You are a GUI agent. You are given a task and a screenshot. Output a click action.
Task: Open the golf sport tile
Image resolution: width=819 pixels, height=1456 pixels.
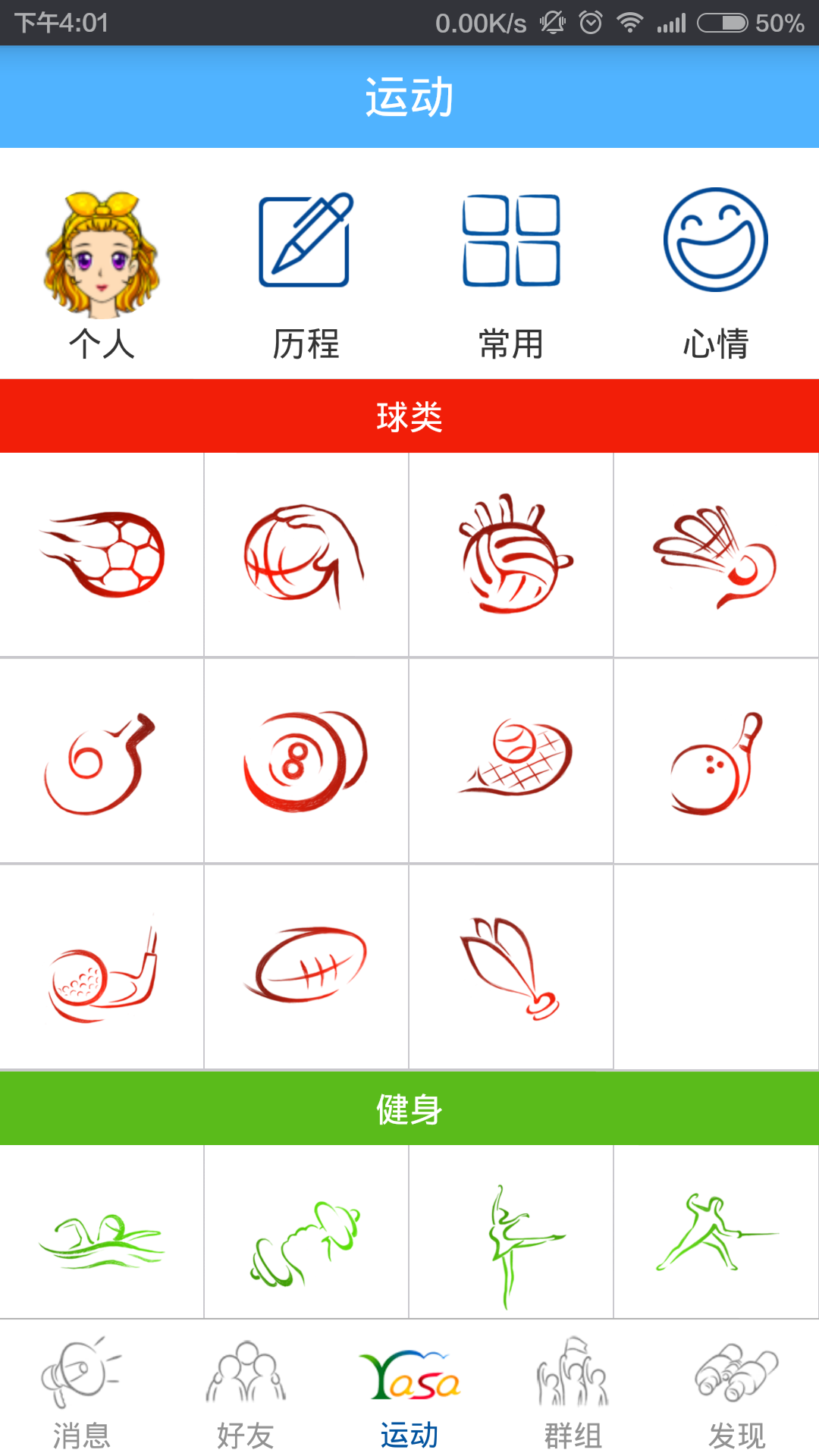click(102, 968)
